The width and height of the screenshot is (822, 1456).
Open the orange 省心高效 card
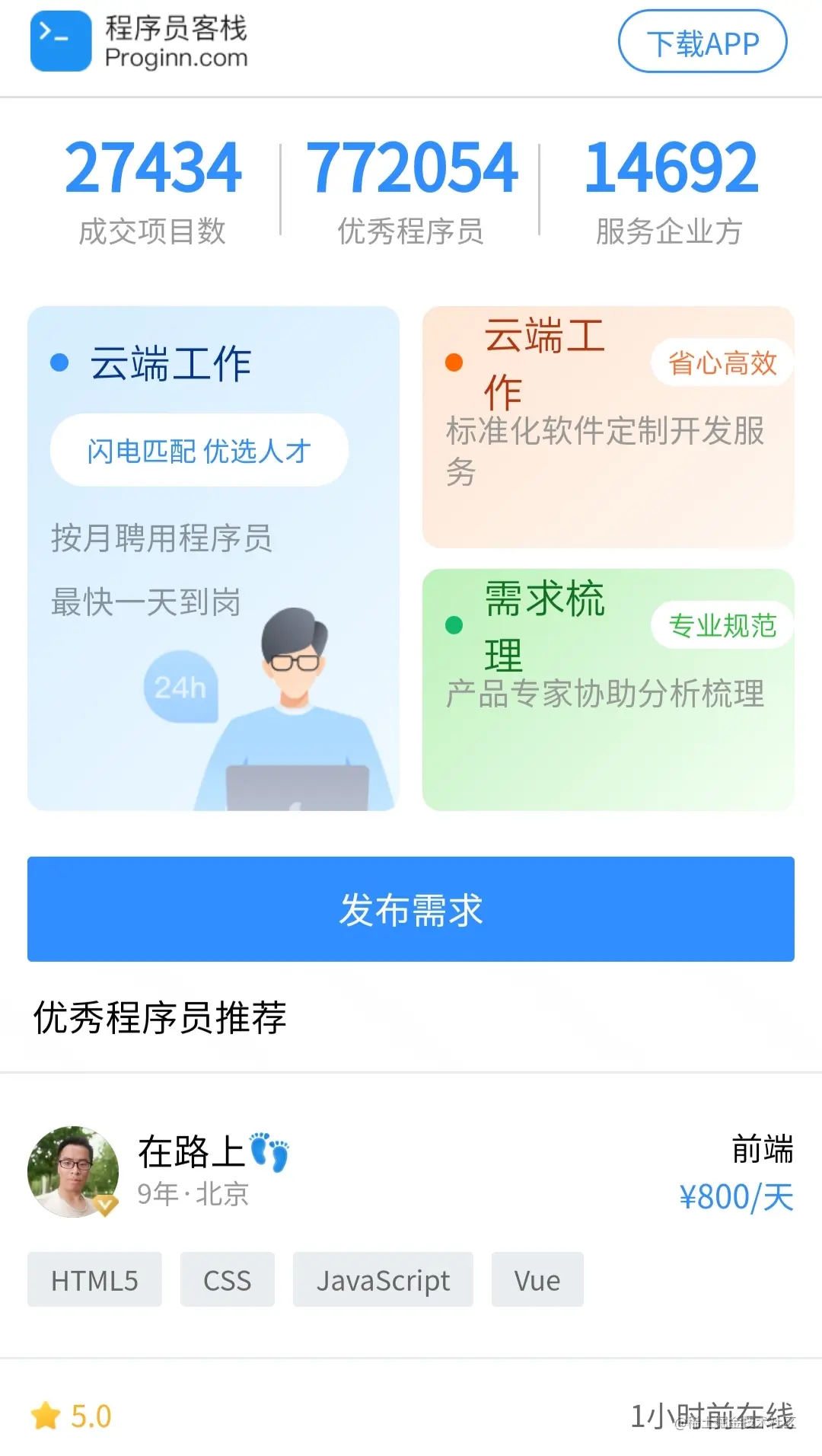(x=607, y=427)
